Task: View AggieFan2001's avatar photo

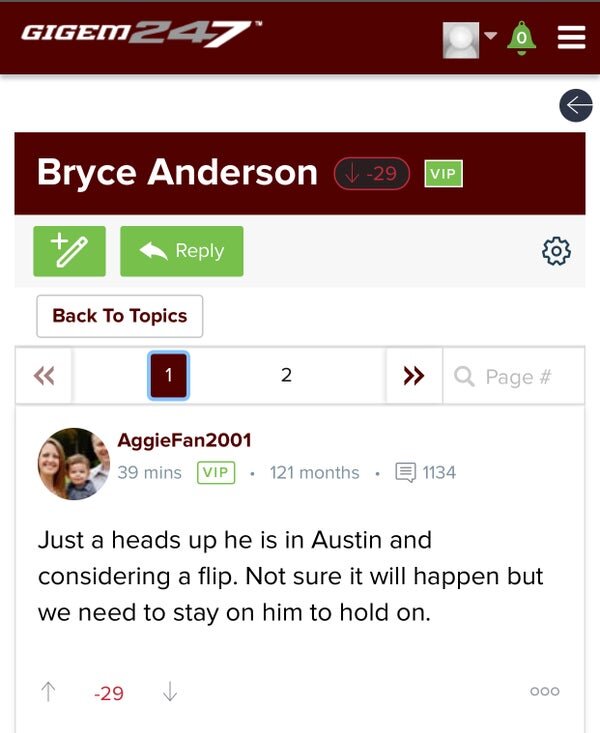Action: pos(73,464)
